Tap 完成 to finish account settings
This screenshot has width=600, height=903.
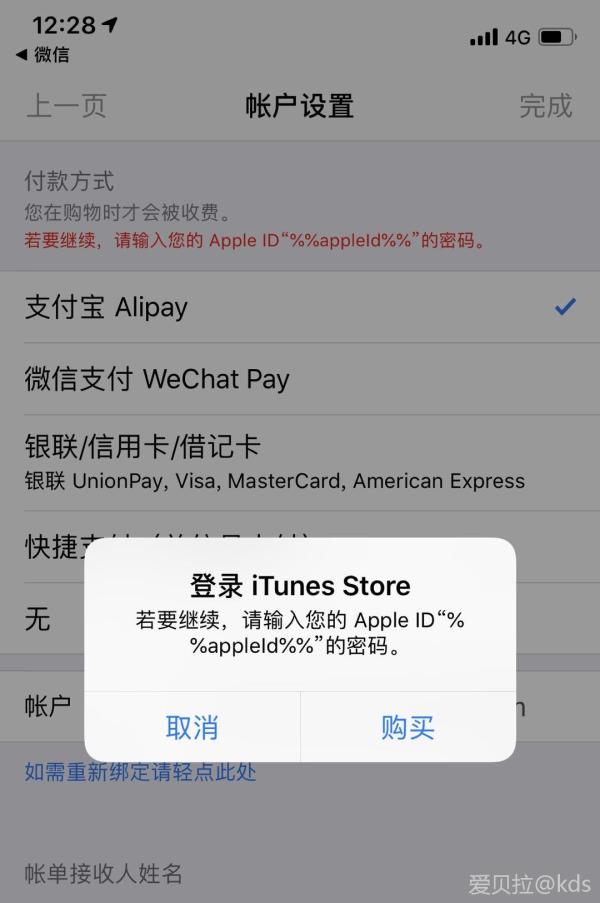(545, 106)
